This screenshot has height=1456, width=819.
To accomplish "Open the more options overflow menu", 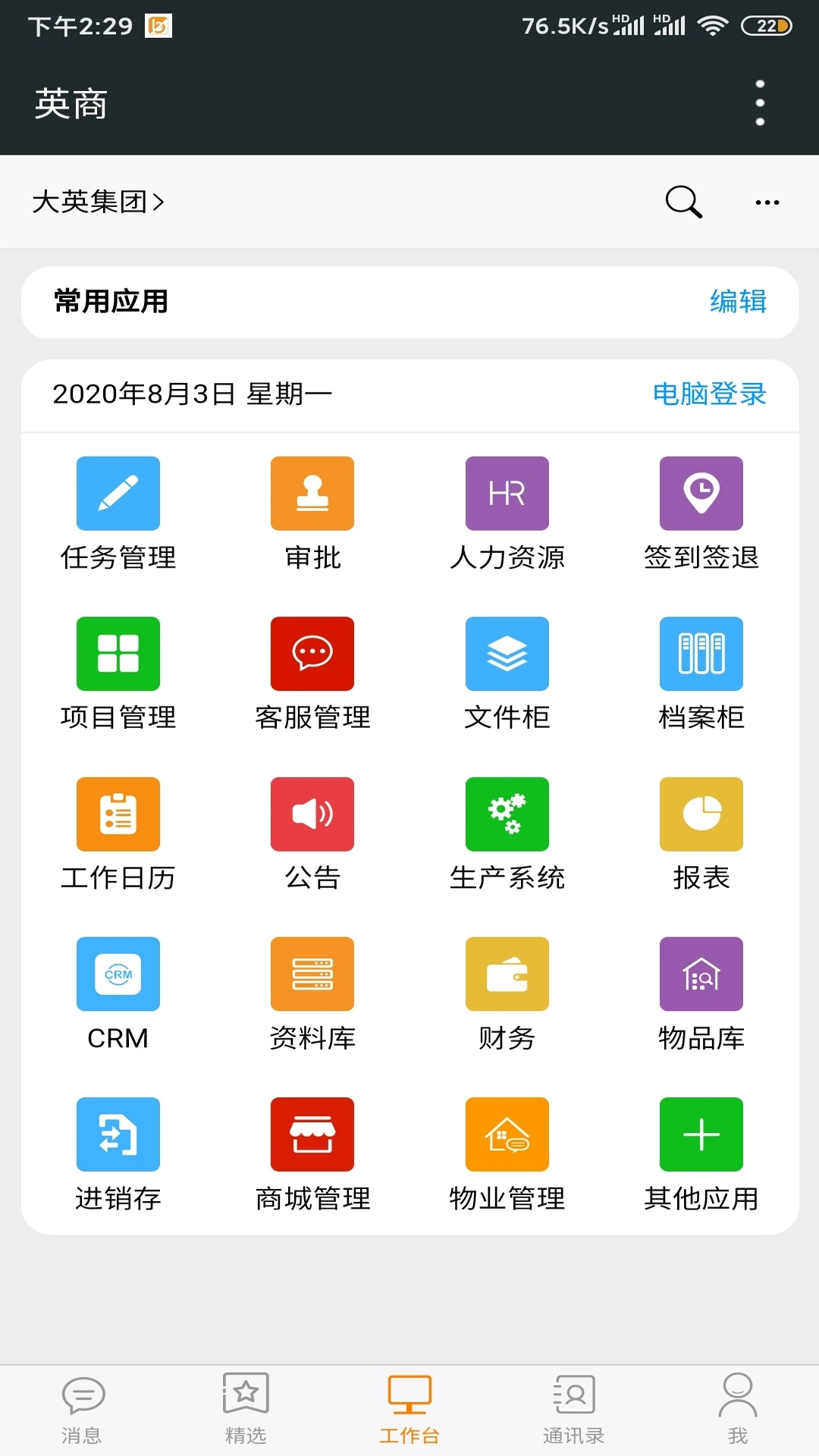I will click(766, 202).
